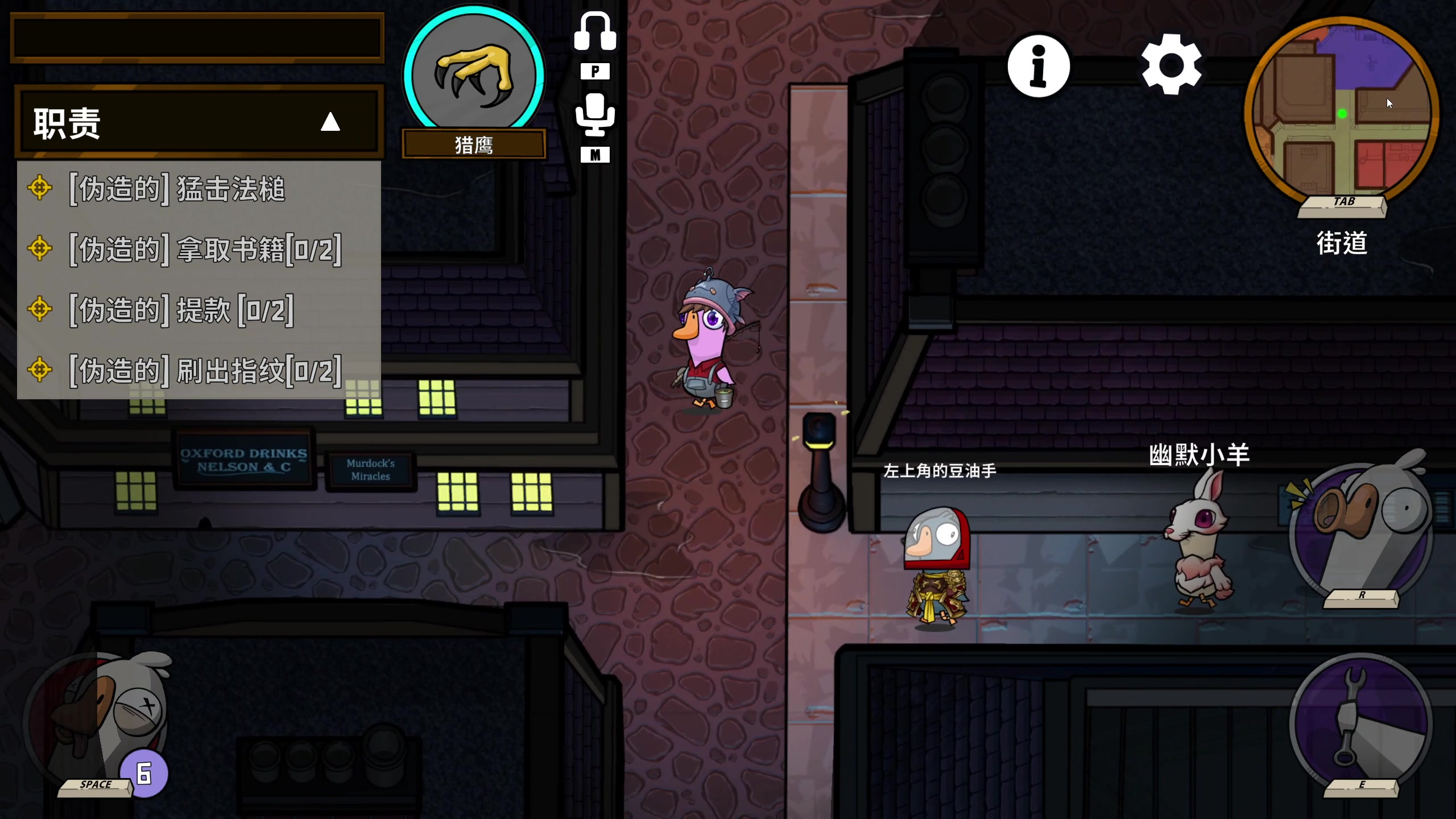Open the settings gear
The height and width of the screenshot is (819, 1456).
tap(1171, 64)
